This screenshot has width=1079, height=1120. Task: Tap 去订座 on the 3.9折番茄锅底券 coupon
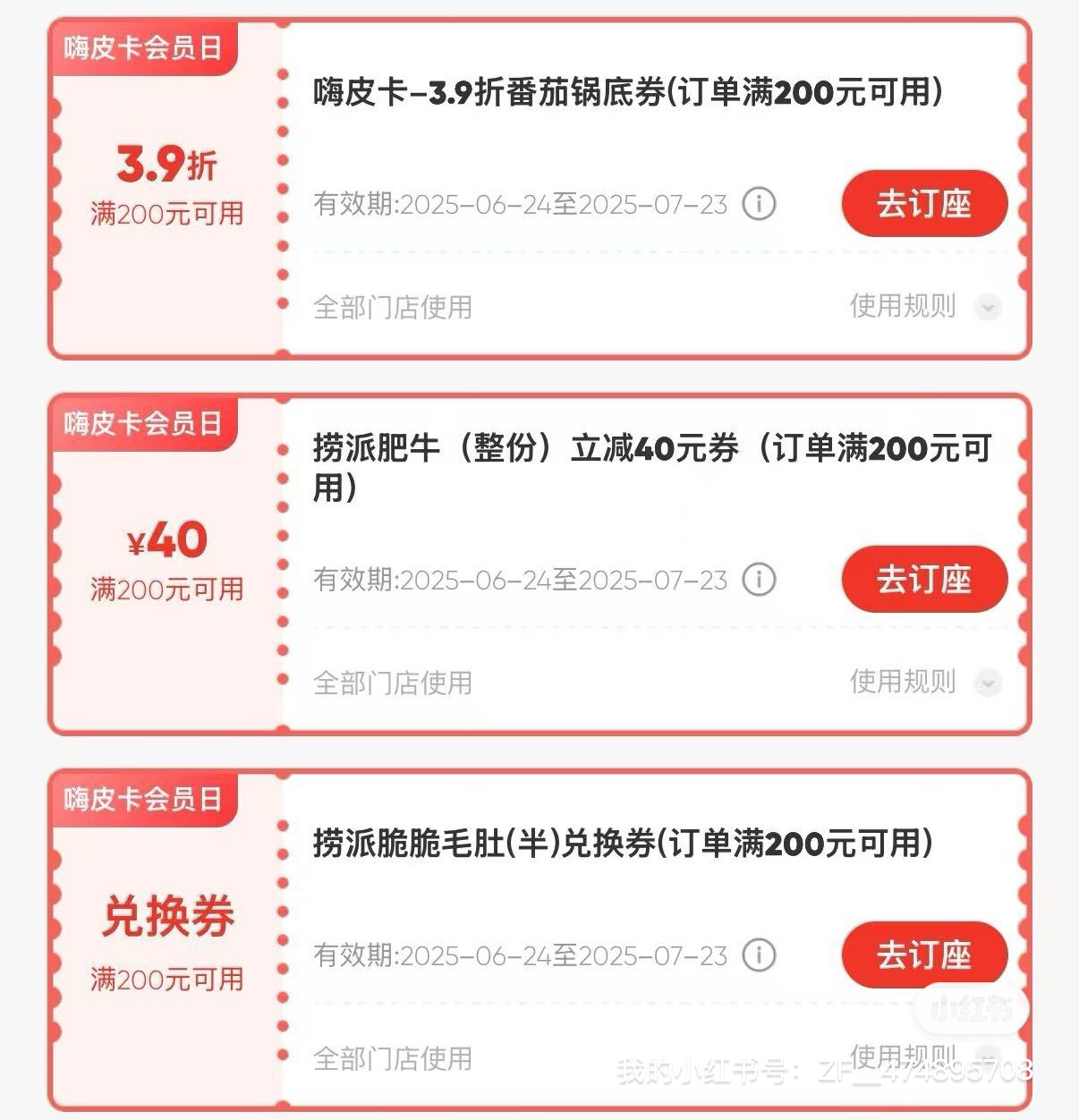point(923,204)
